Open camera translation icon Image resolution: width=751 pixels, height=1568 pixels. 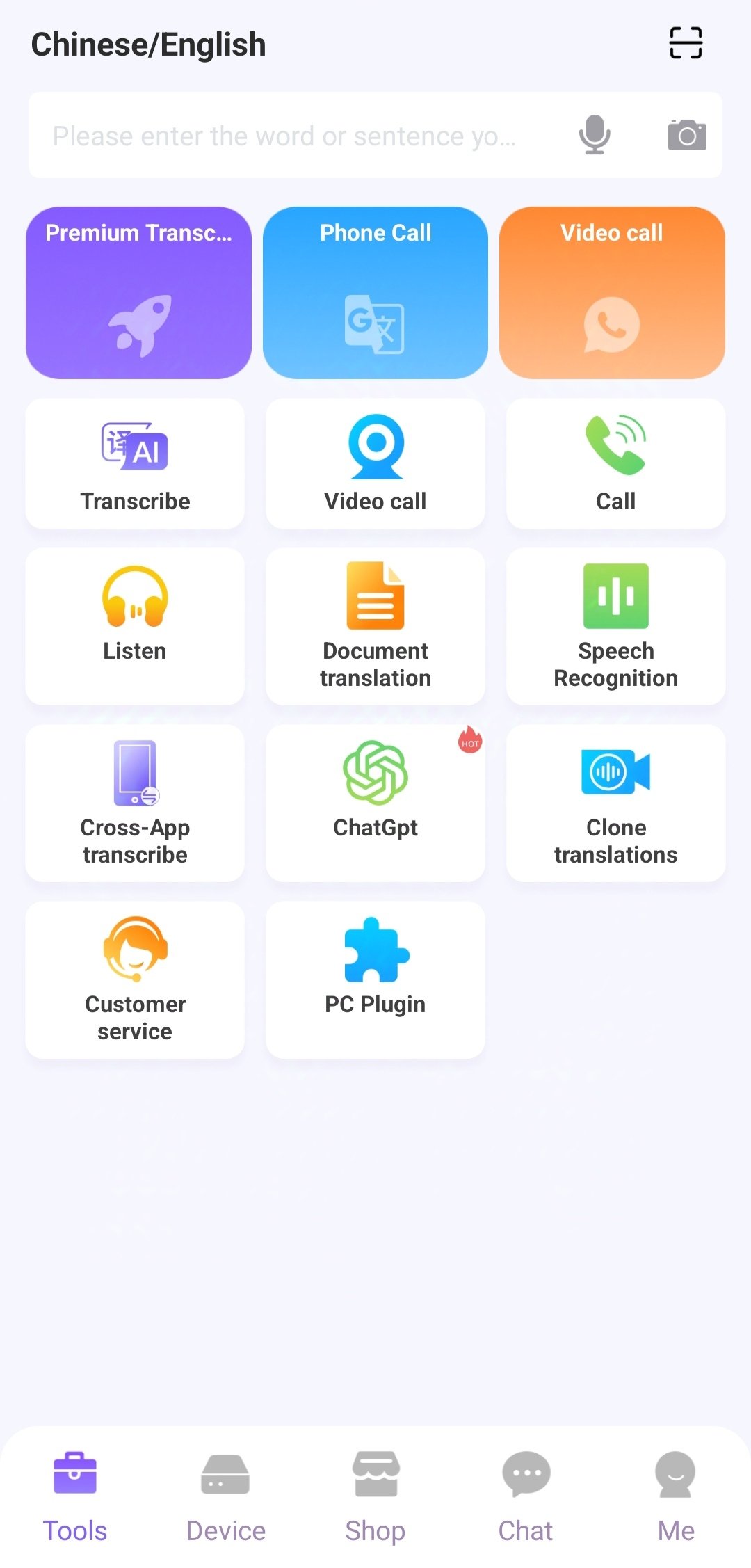point(687,135)
